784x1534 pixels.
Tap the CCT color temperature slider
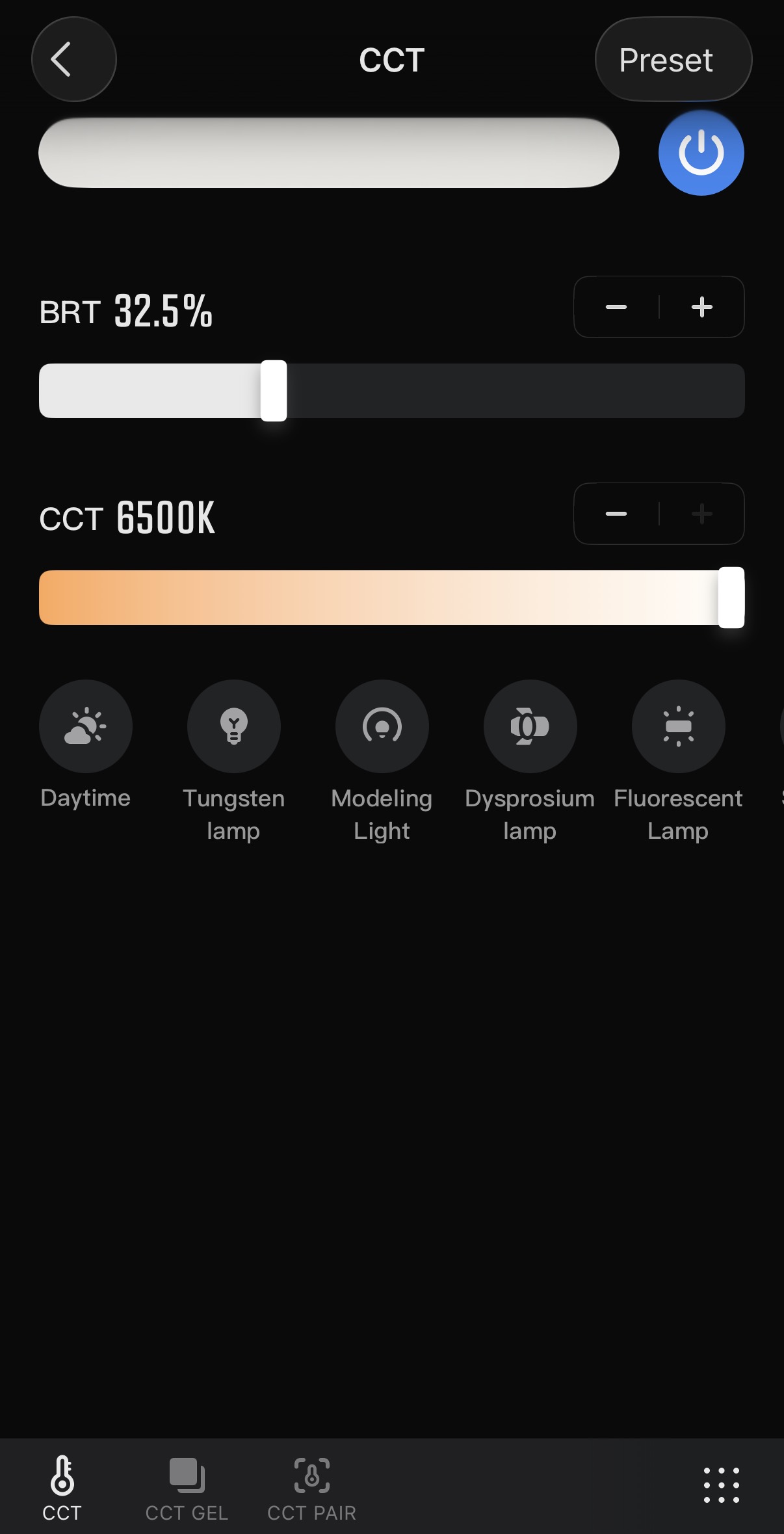(x=391, y=598)
